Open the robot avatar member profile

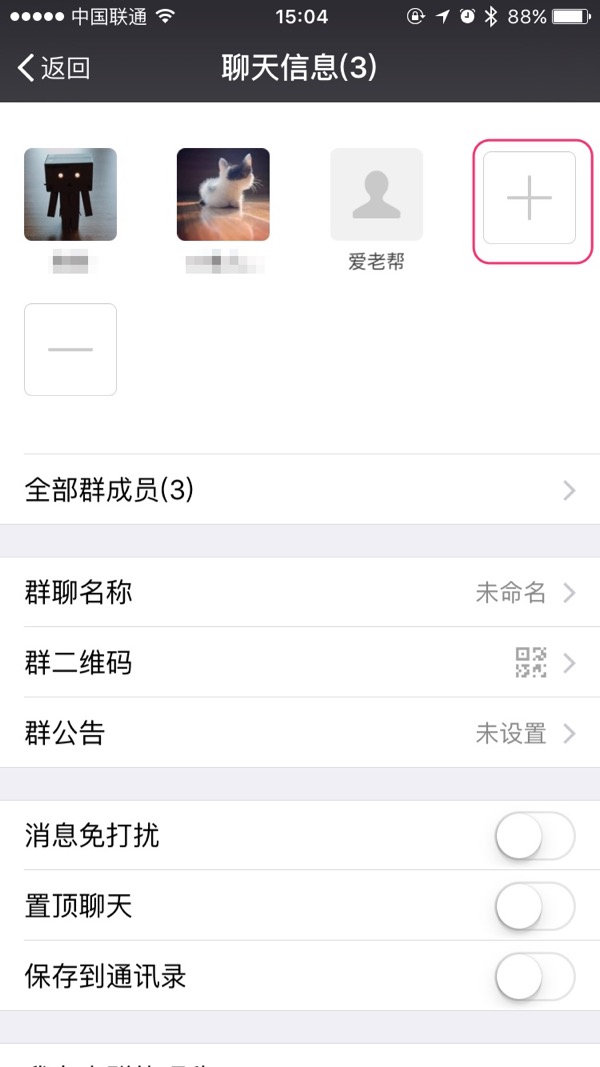pyautogui.click(x=70, y=195)
